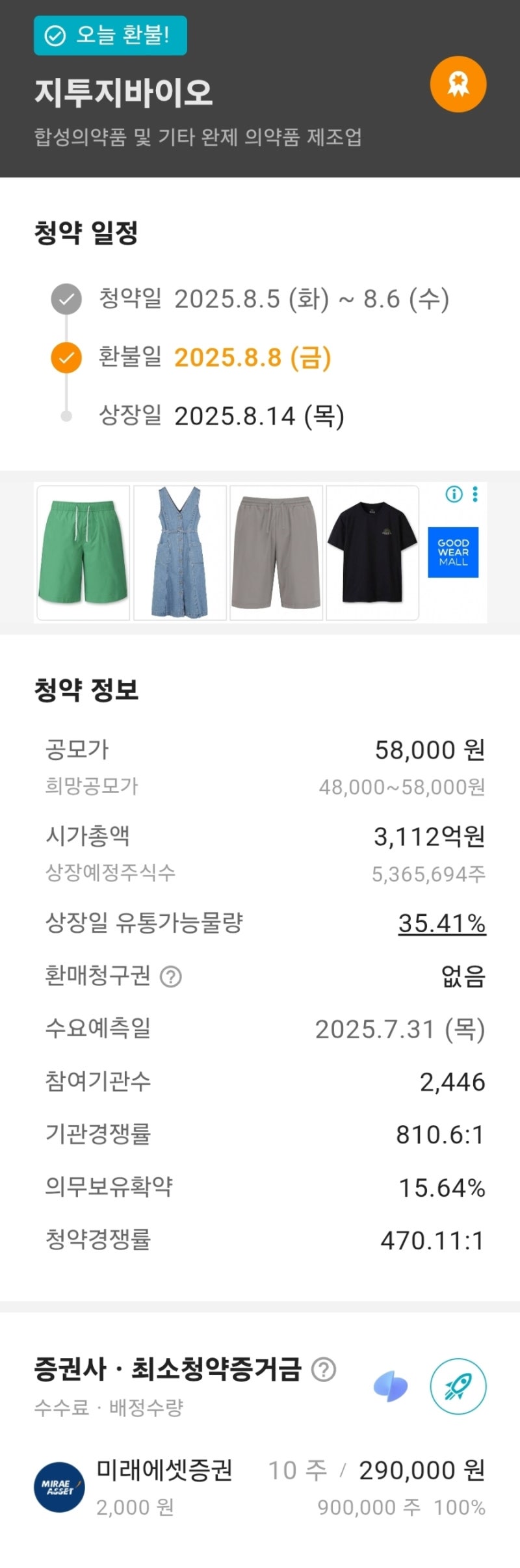
Task: Open the underlined 35.41% tradable volume link
Action: 442,923
